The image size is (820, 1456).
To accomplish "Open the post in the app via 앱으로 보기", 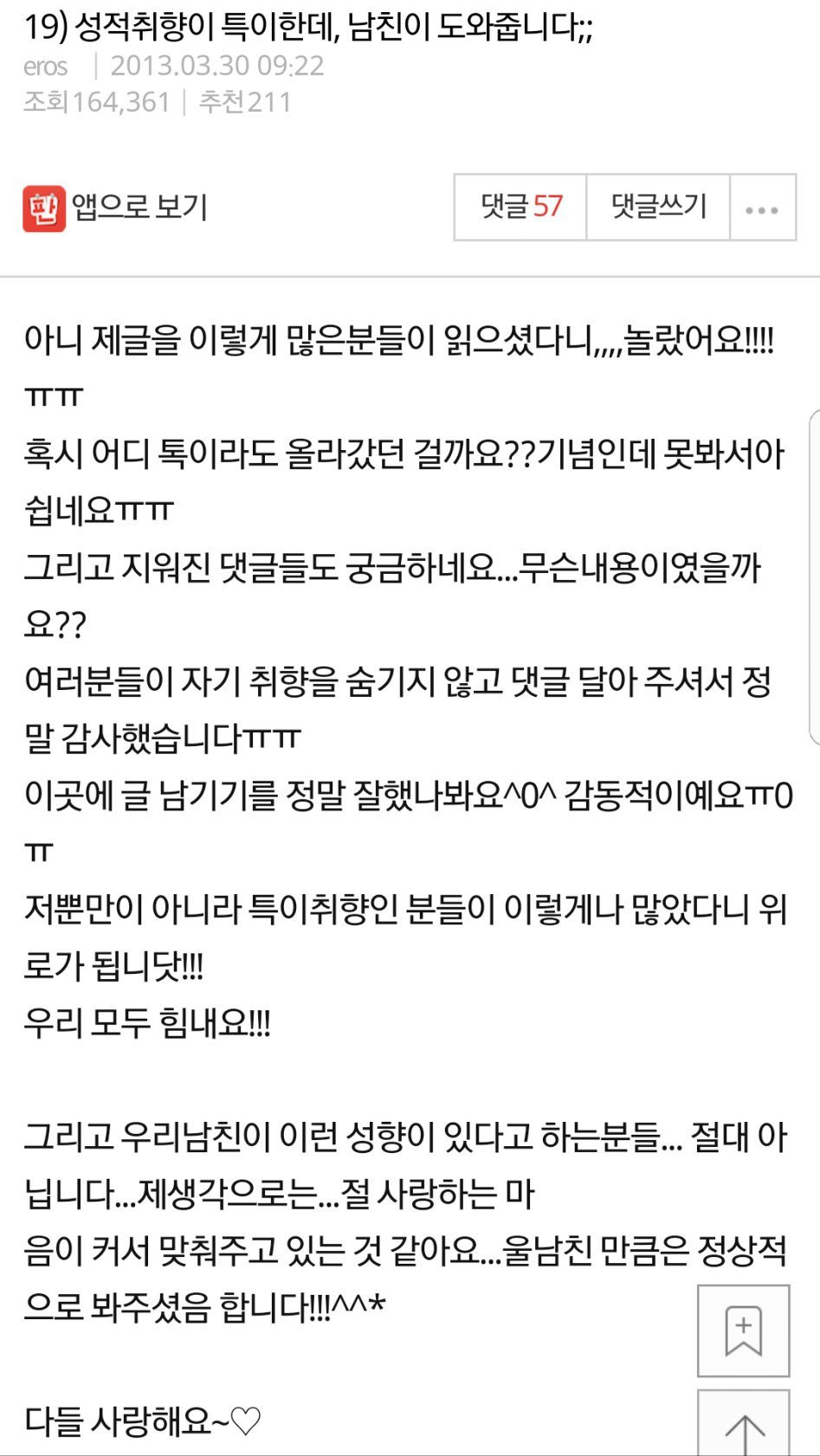I will (116, 208).
